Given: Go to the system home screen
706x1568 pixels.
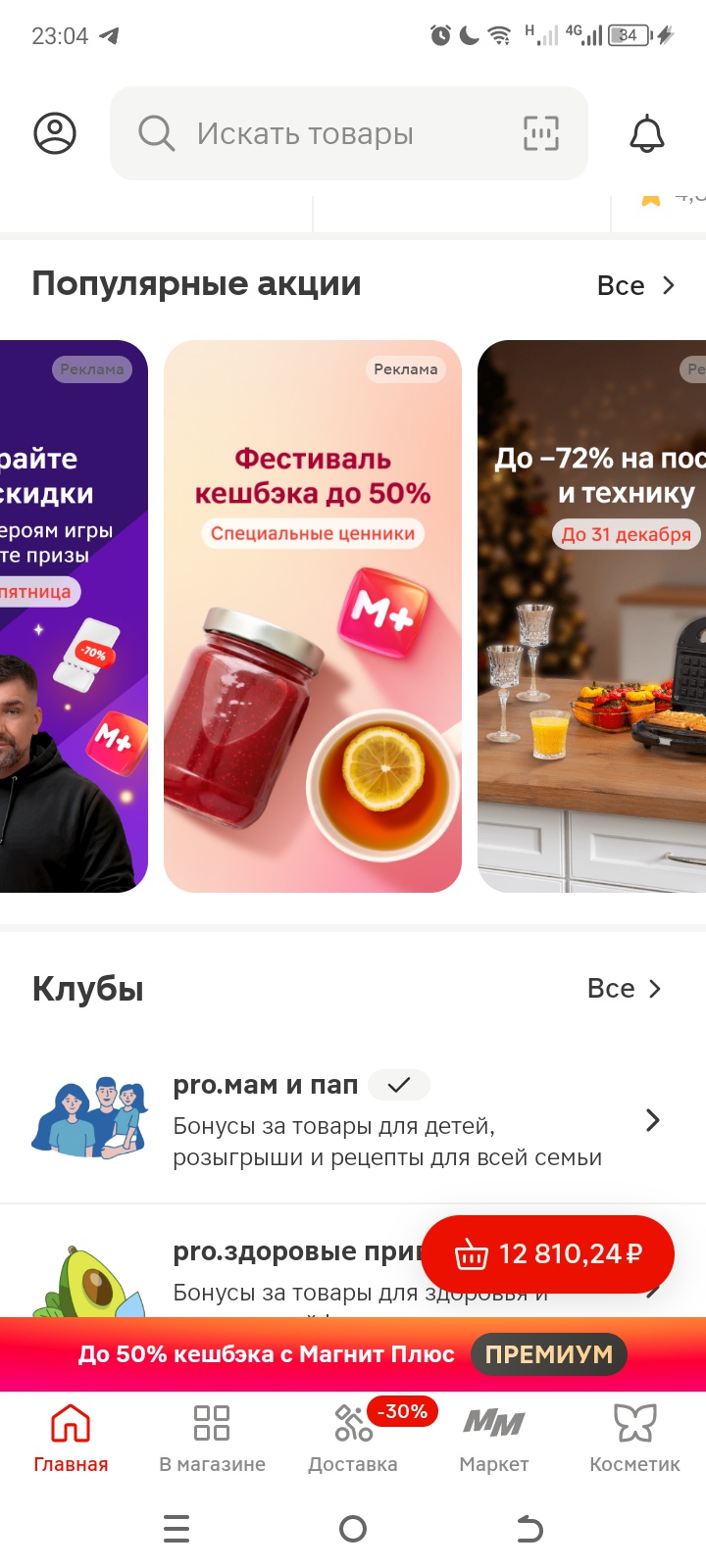Looking at the screenshot, I should pos(353,1529).
